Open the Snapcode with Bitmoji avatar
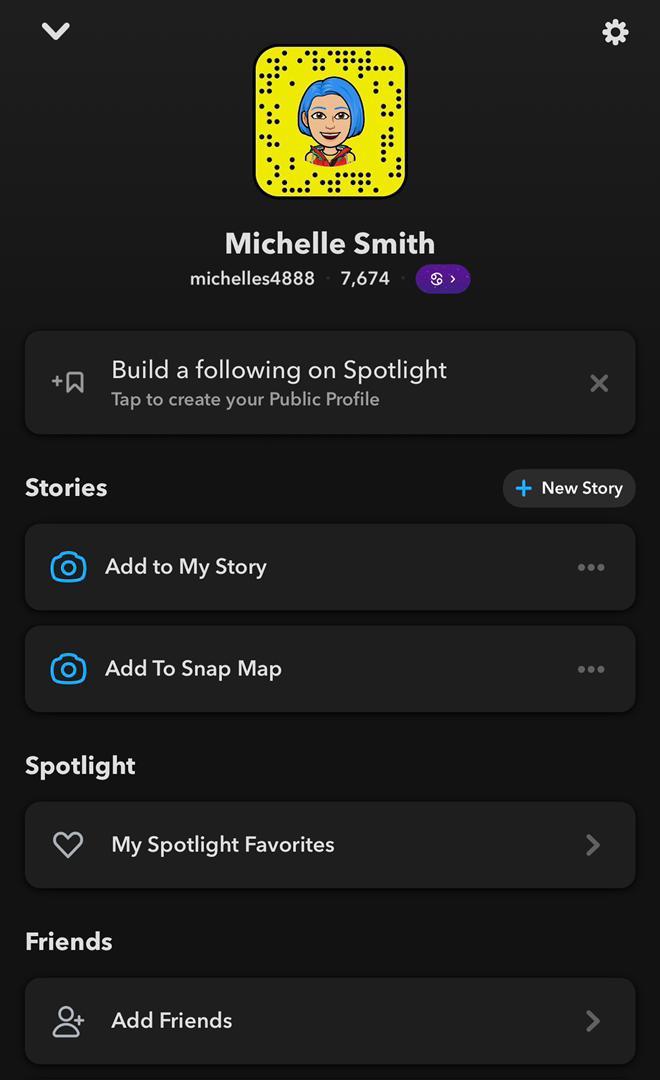 330,122
